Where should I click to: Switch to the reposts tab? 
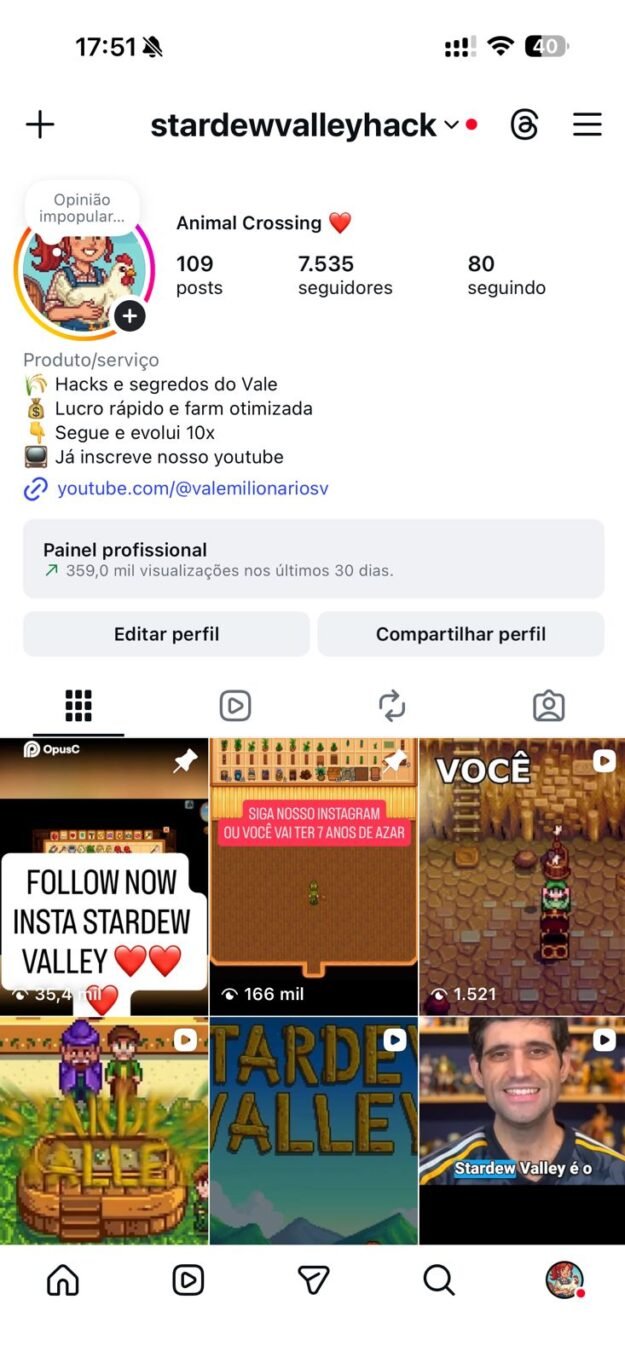pyautogui.click(x=392, y=706)
